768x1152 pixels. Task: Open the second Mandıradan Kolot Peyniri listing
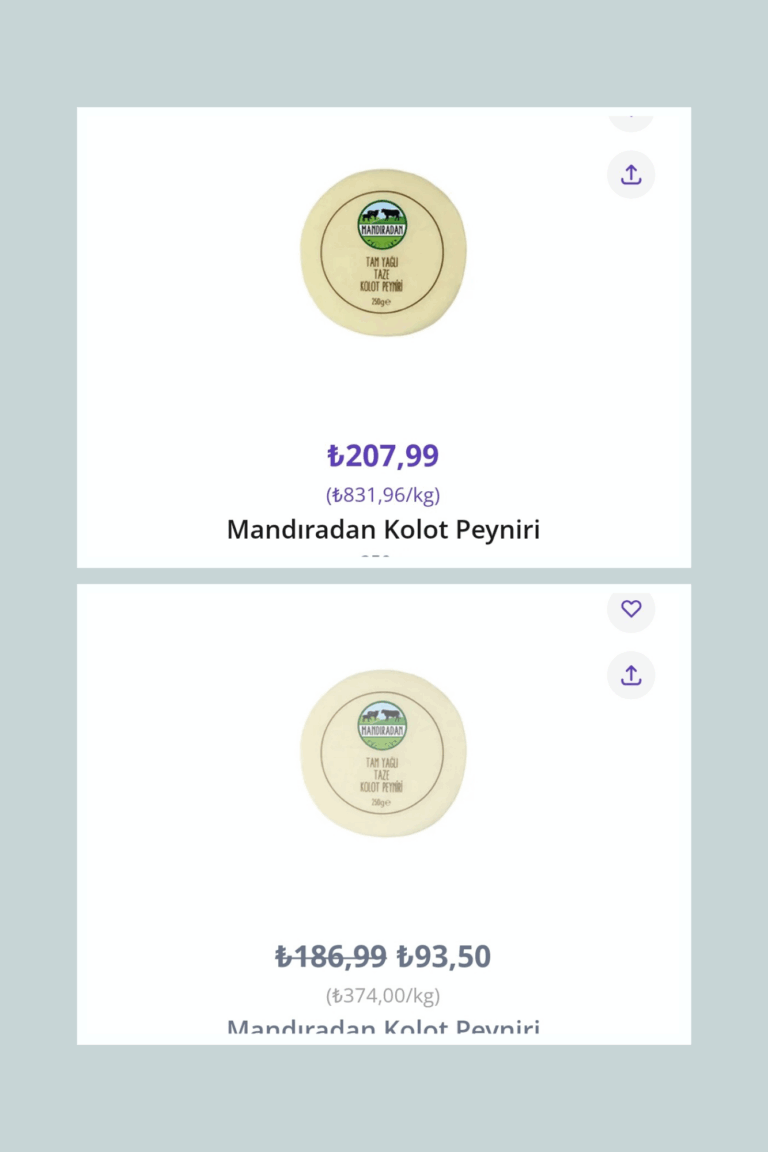(x=383, y=1028)
